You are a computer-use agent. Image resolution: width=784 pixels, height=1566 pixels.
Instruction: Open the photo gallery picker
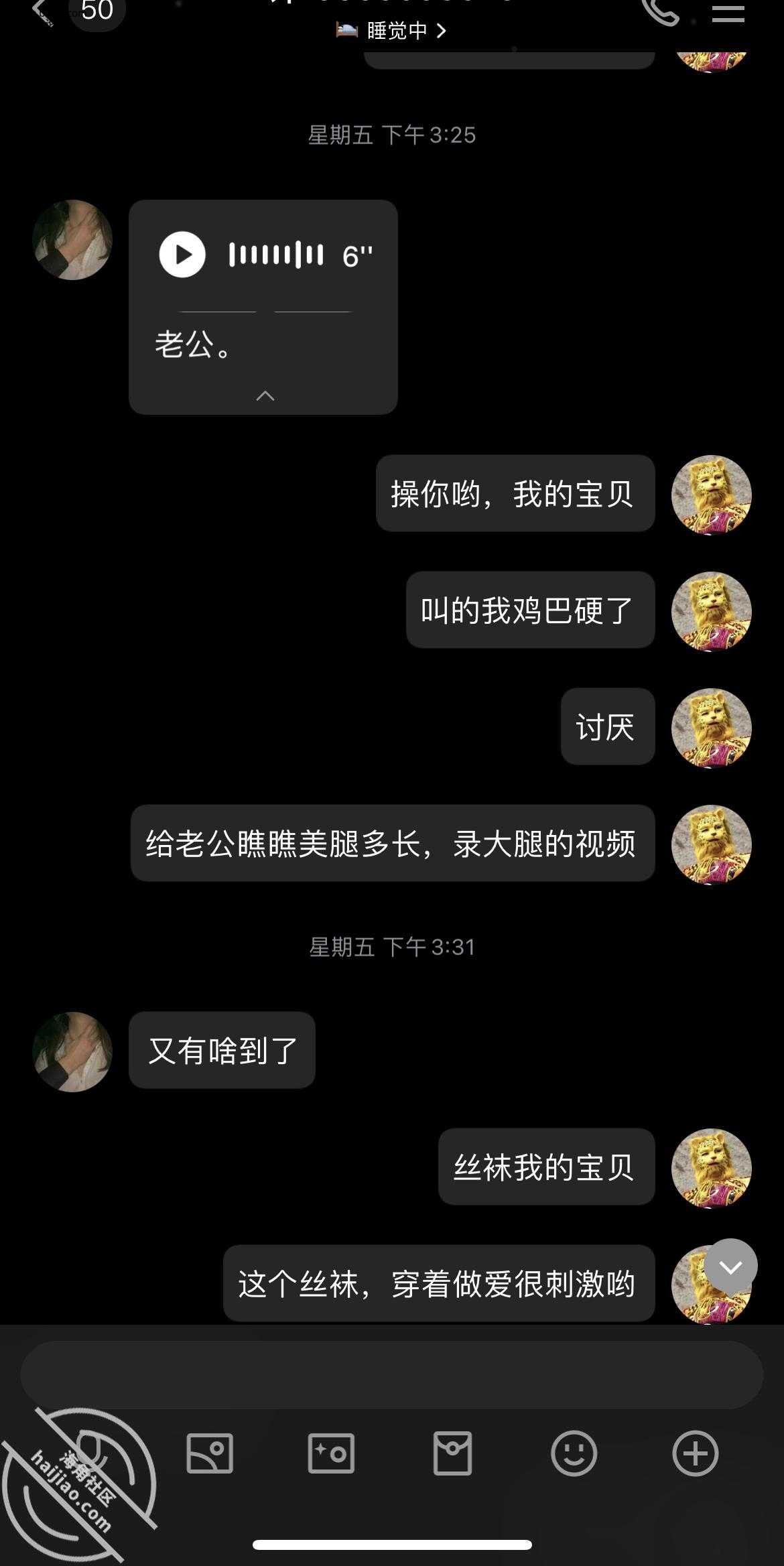(210, 1453)
